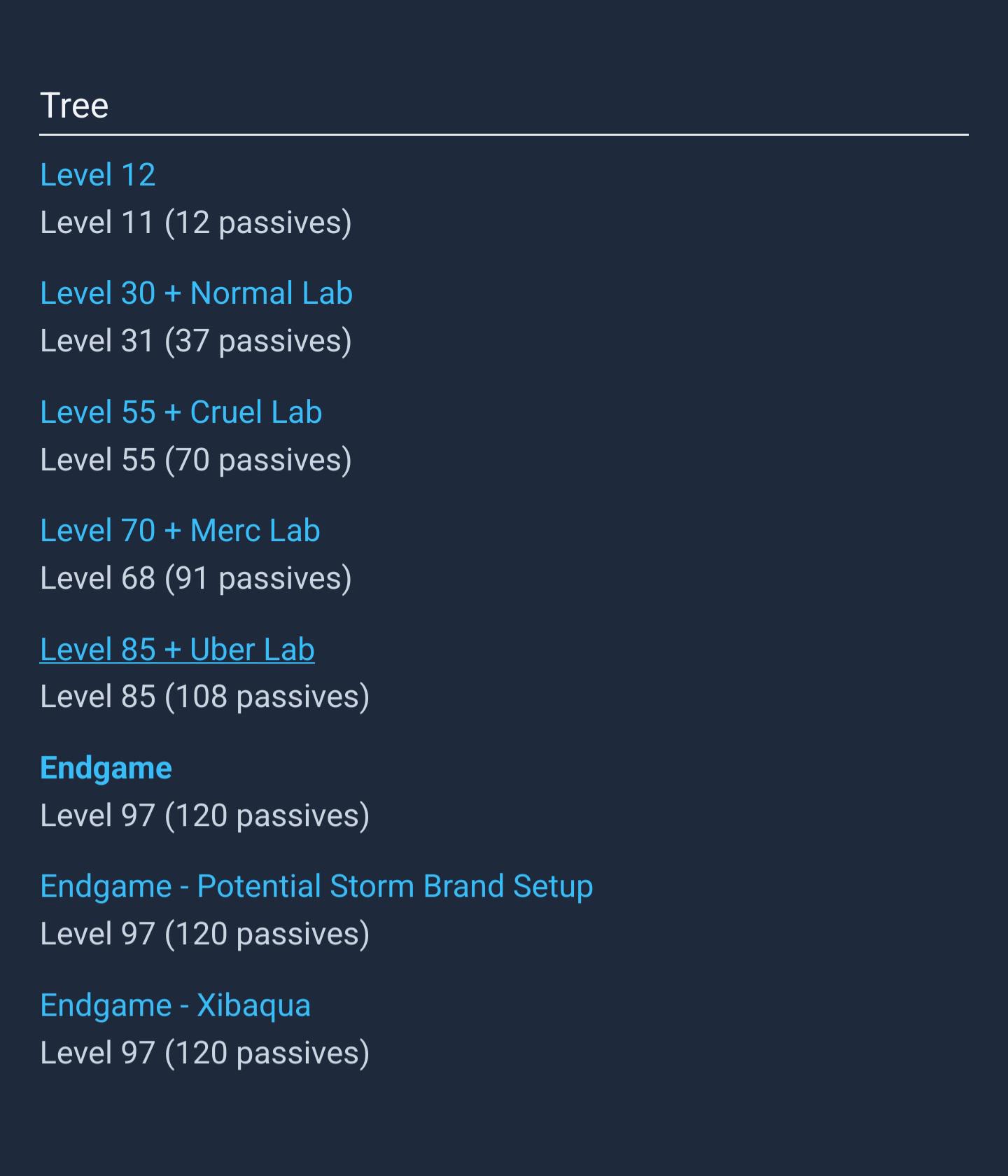
Task: Select Level 30 + Normal Lab tree
Action: pos(196,293)
